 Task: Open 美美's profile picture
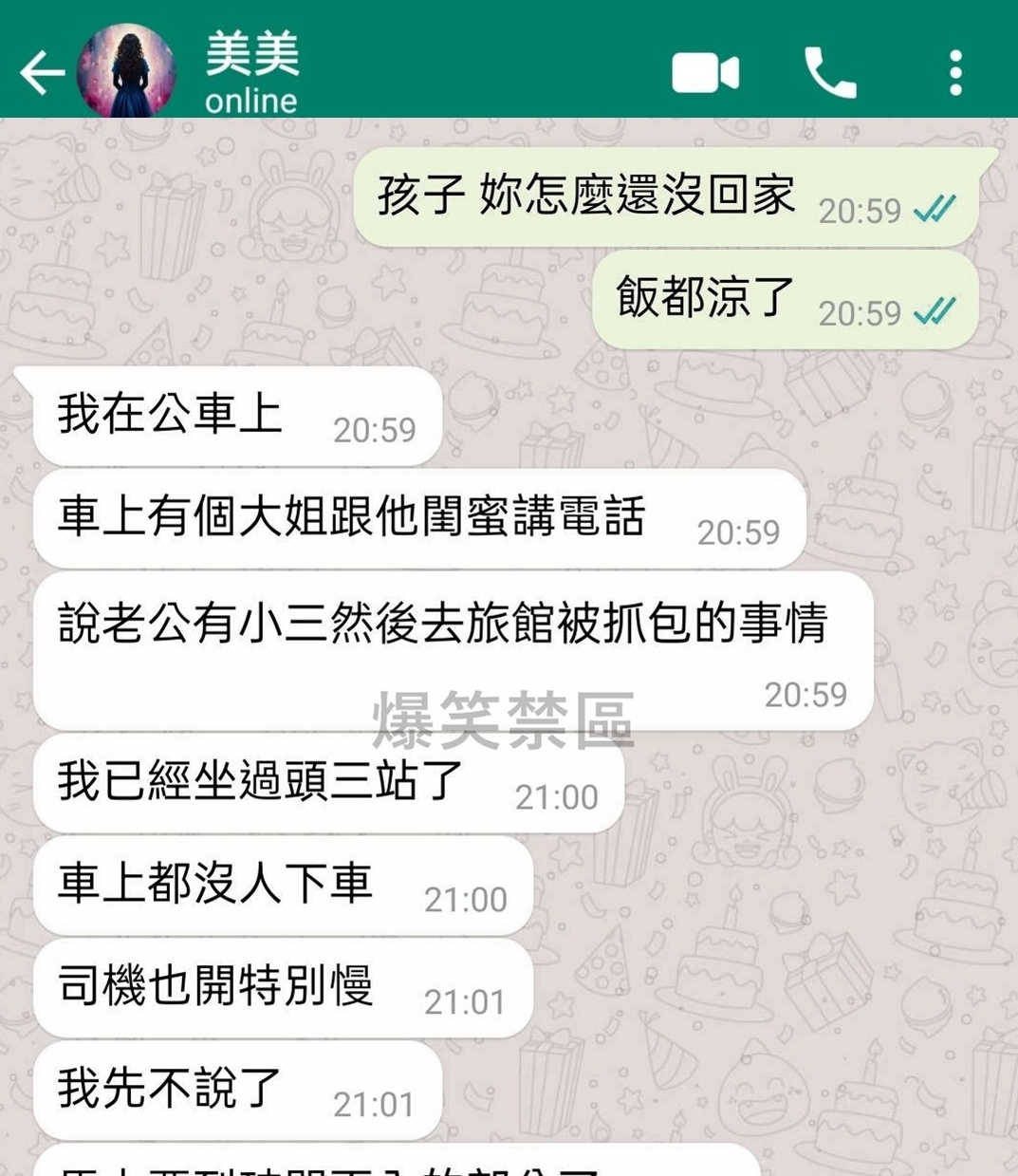(x=125, y=71)
